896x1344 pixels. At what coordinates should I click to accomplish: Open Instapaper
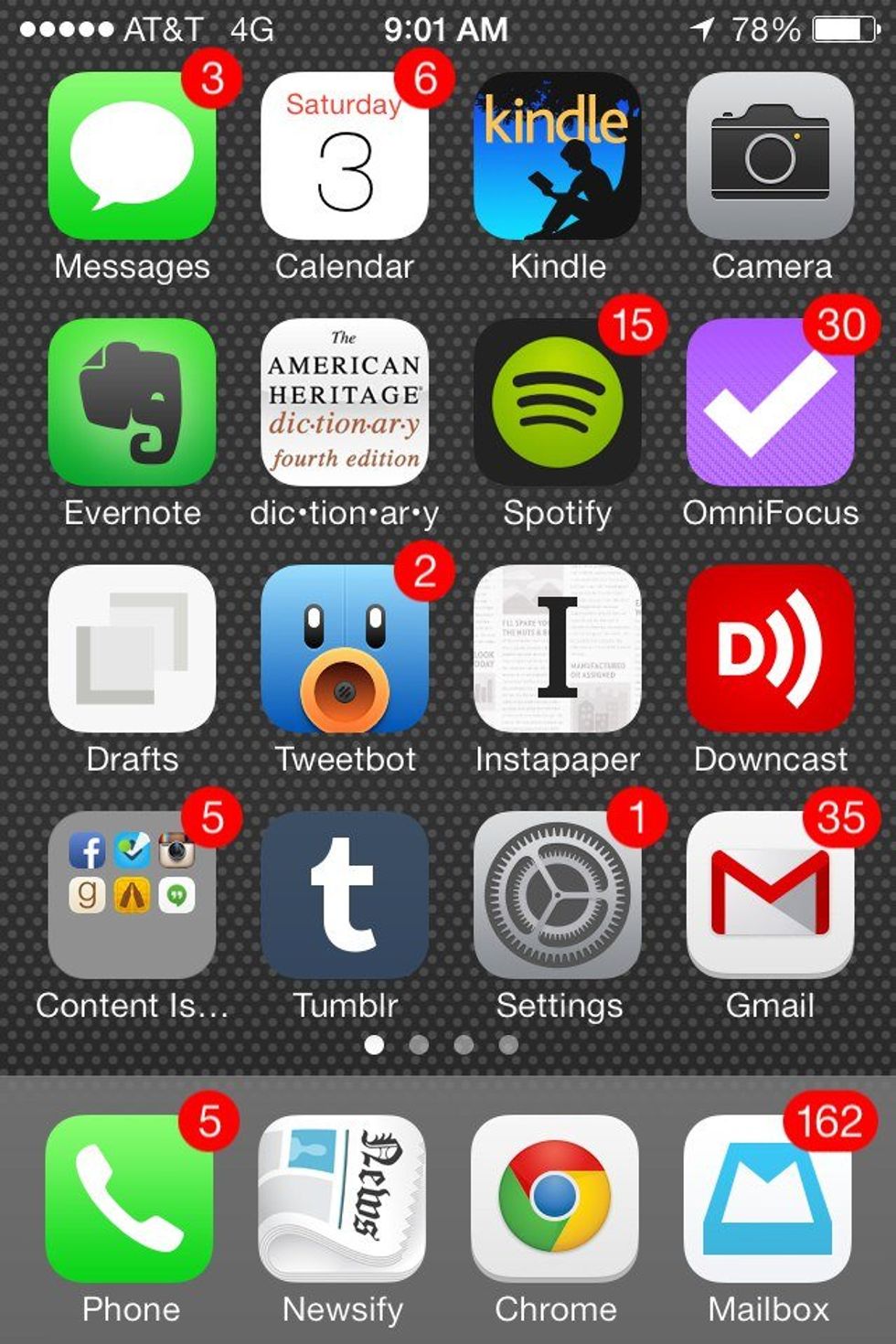pos(558,648)
